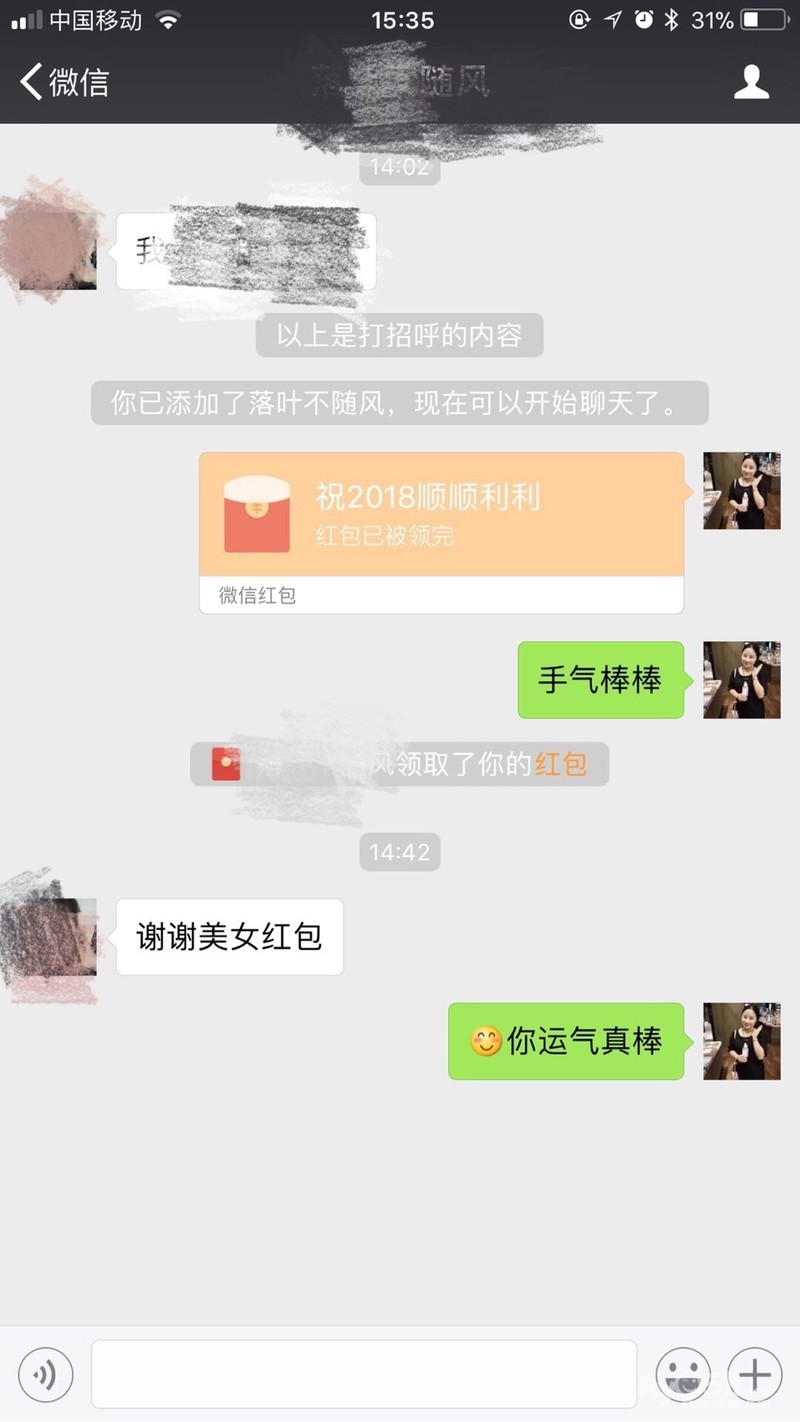Screen dimensions: 800x1422
Task: Tap the orange 红包 link in the notice
Action: pos(561,765)
